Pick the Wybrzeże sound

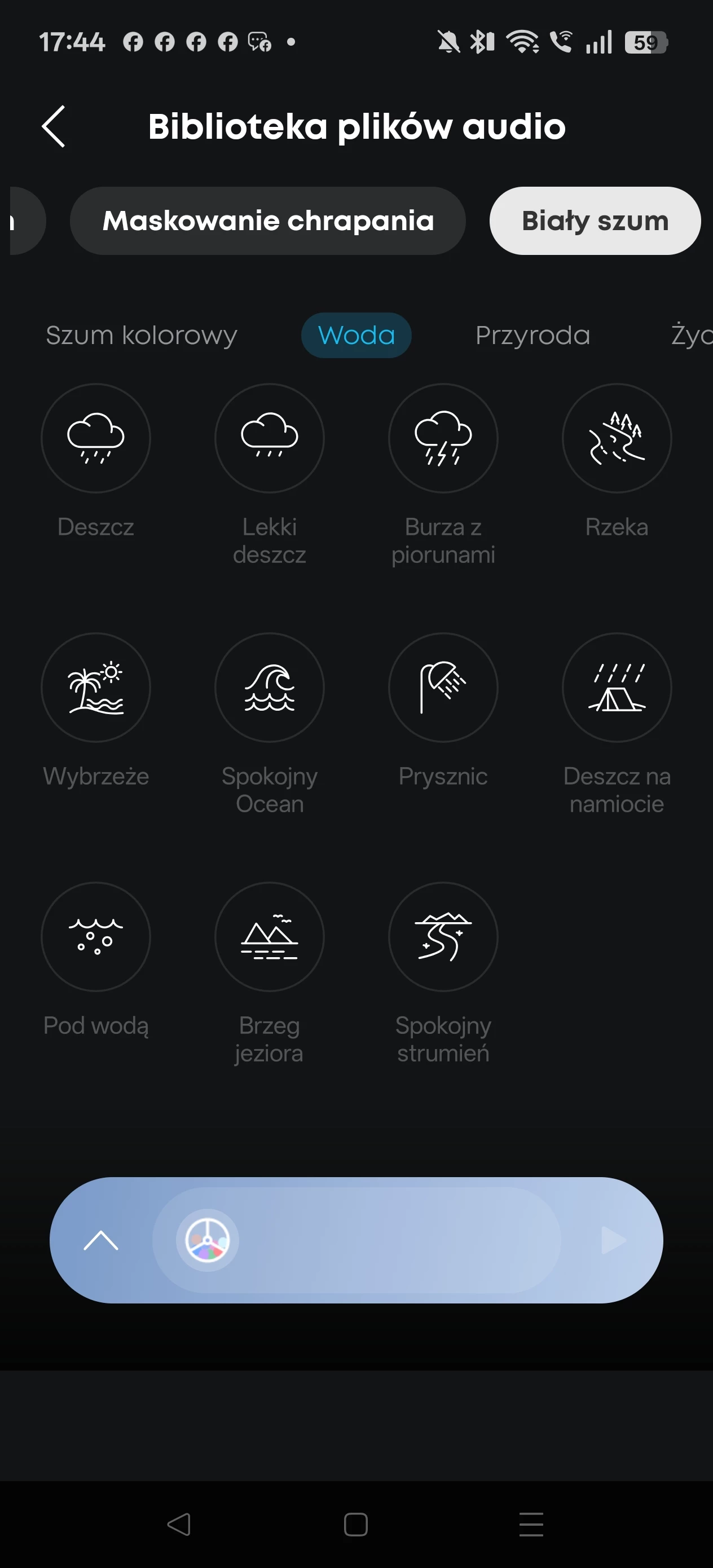[95, 687]
